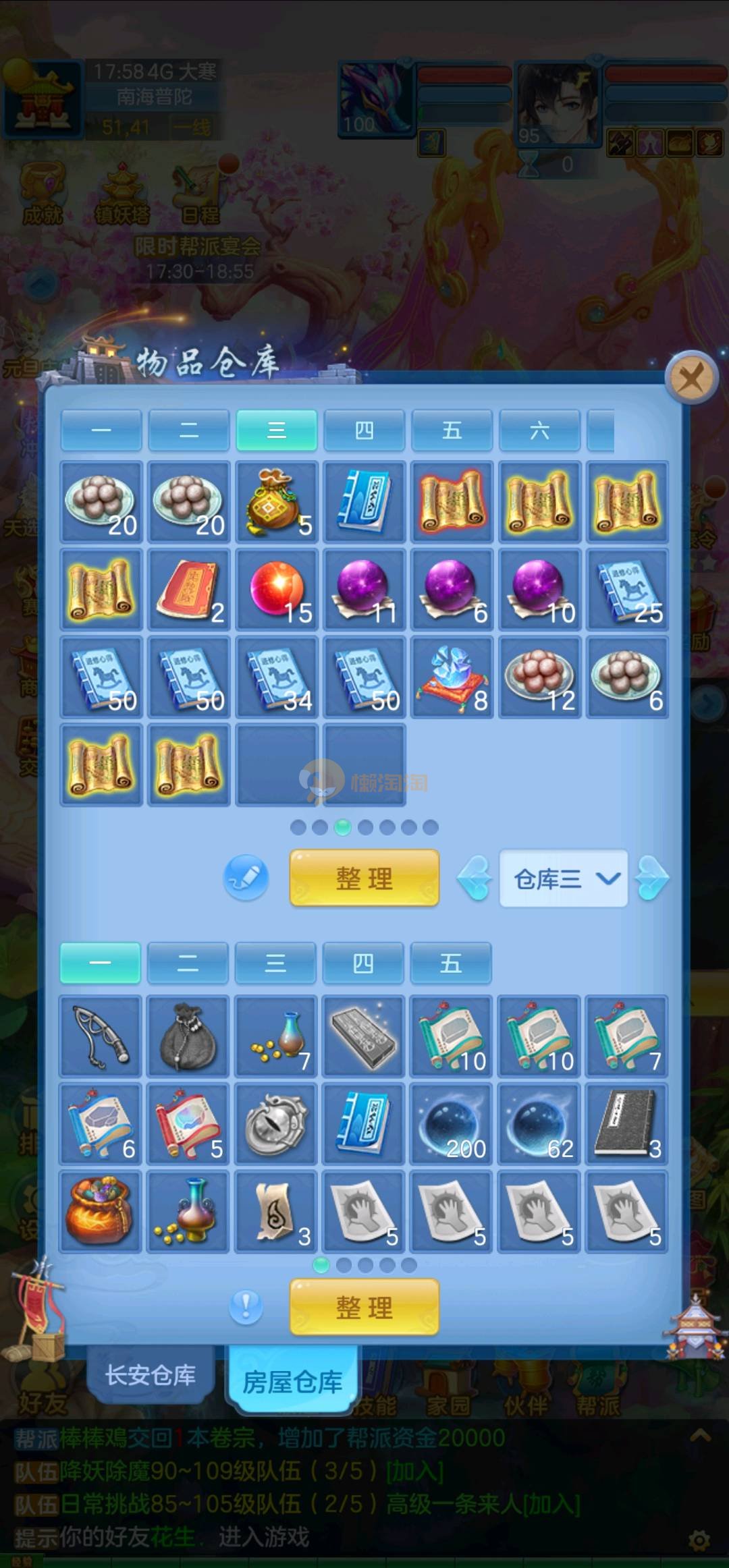The image size is (729, 1568).
Task: Select the black book item with count 3
Action: tap(626, 1124)
